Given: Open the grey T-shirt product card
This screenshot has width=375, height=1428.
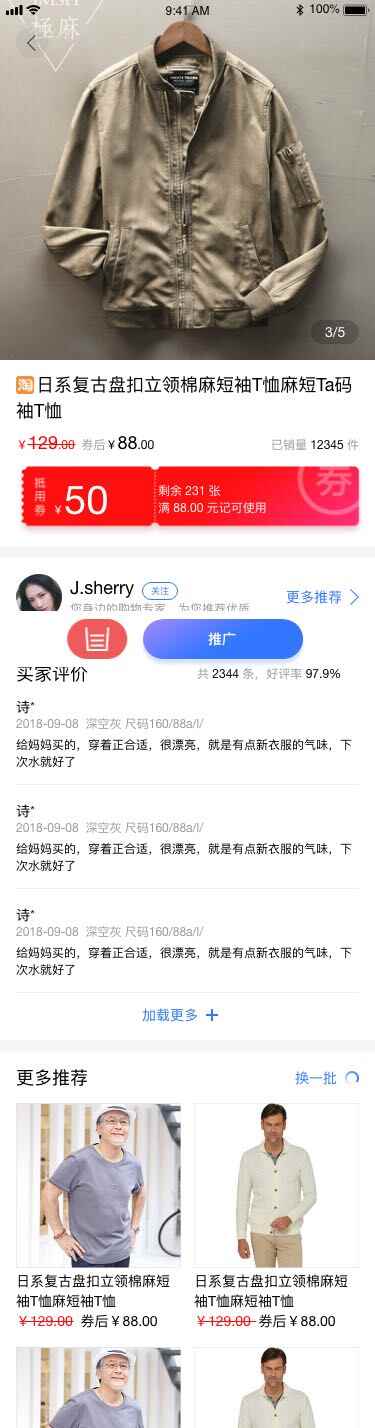Looking at the screenshot, I should (x=98, y=1217).
